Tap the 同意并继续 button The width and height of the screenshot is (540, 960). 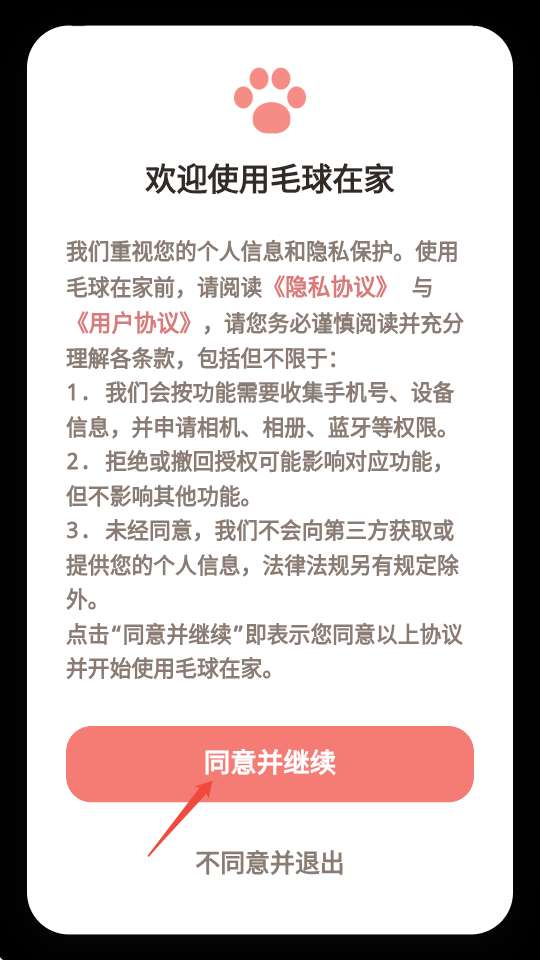[x=269, y=763]
